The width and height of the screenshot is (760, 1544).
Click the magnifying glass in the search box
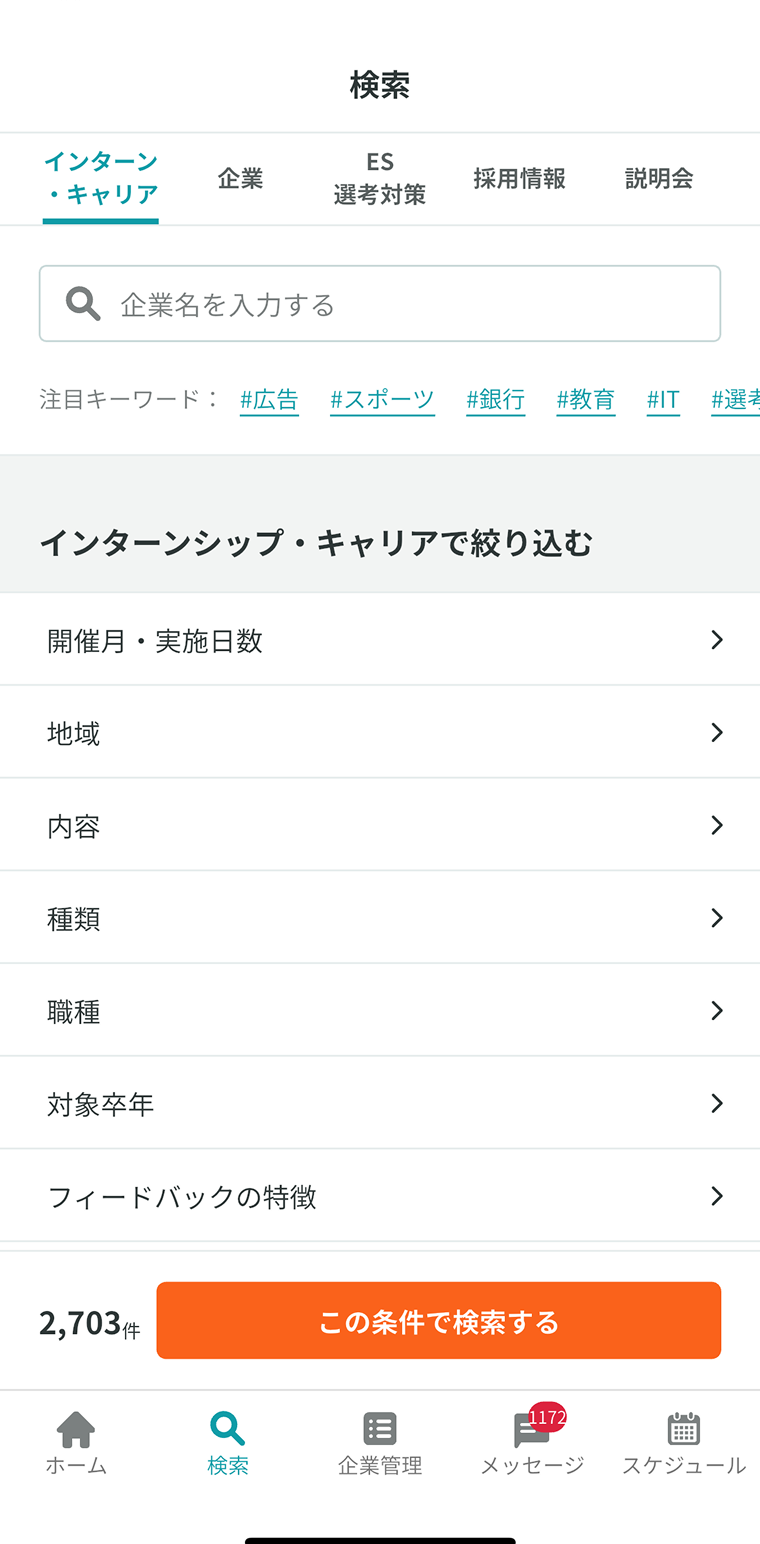pos(82,303)
